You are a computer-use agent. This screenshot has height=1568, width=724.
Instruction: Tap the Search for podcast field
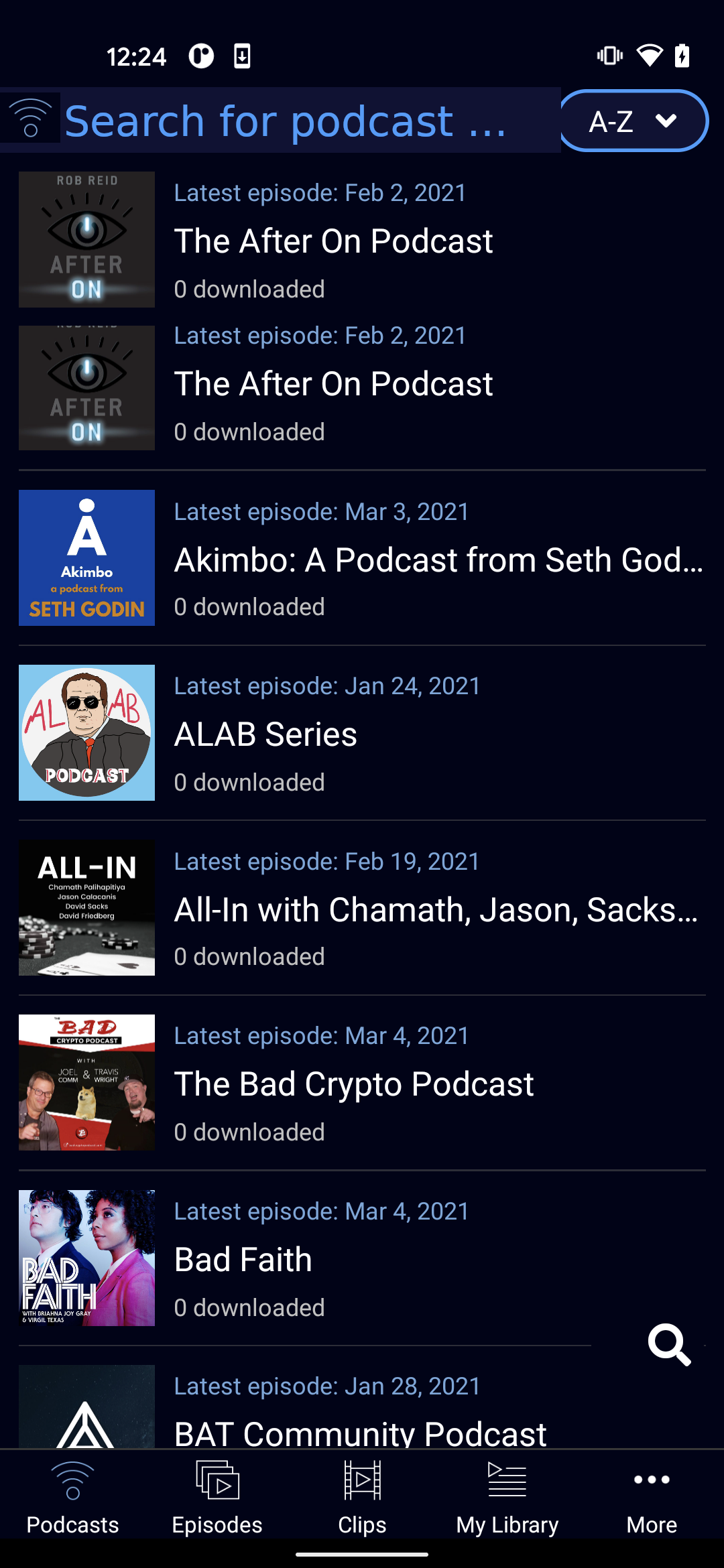point(308,121)
